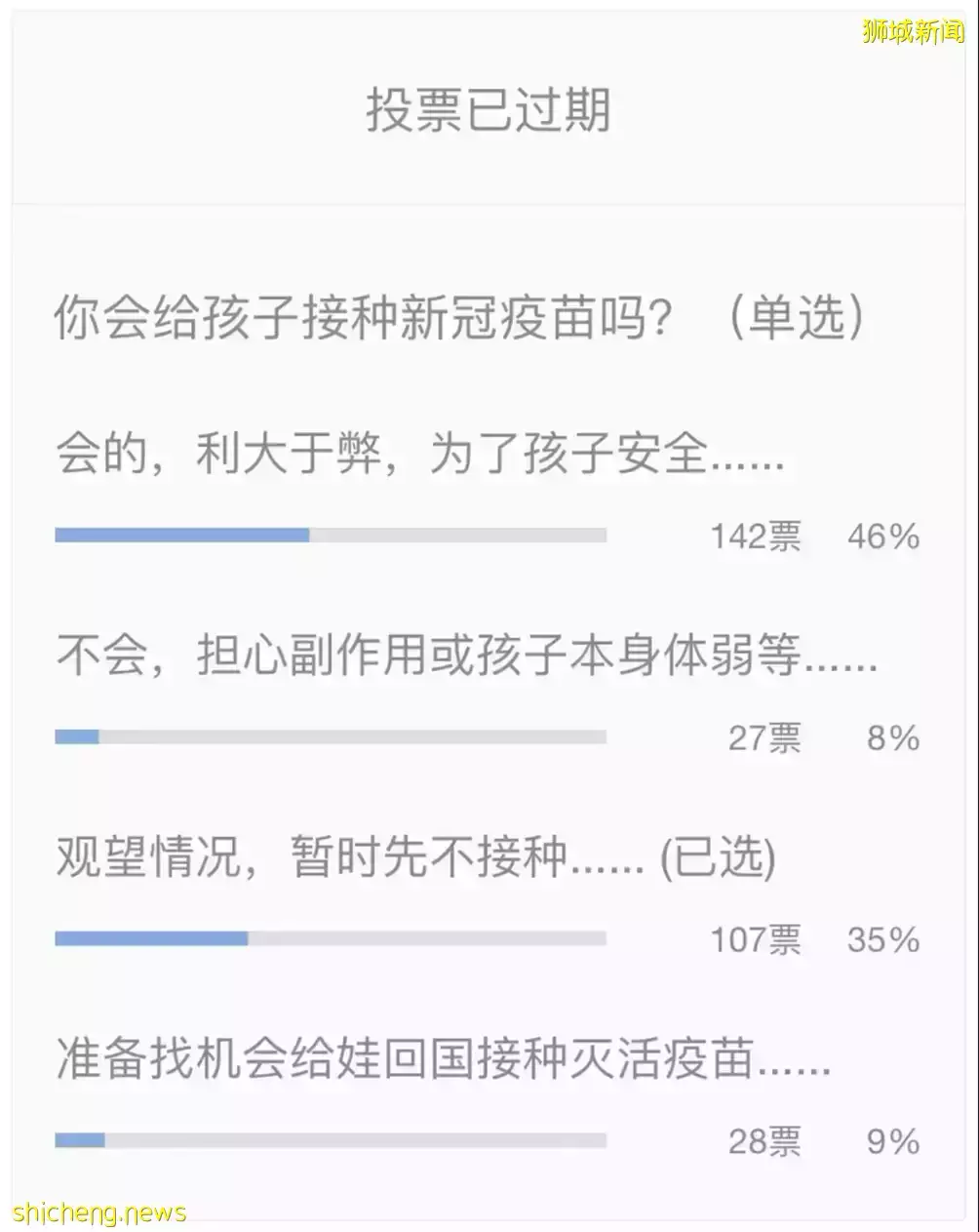This screenshot has height=1232, width=979.
Task: Click the 投票已过期 poll title
Action: point(488,107)
